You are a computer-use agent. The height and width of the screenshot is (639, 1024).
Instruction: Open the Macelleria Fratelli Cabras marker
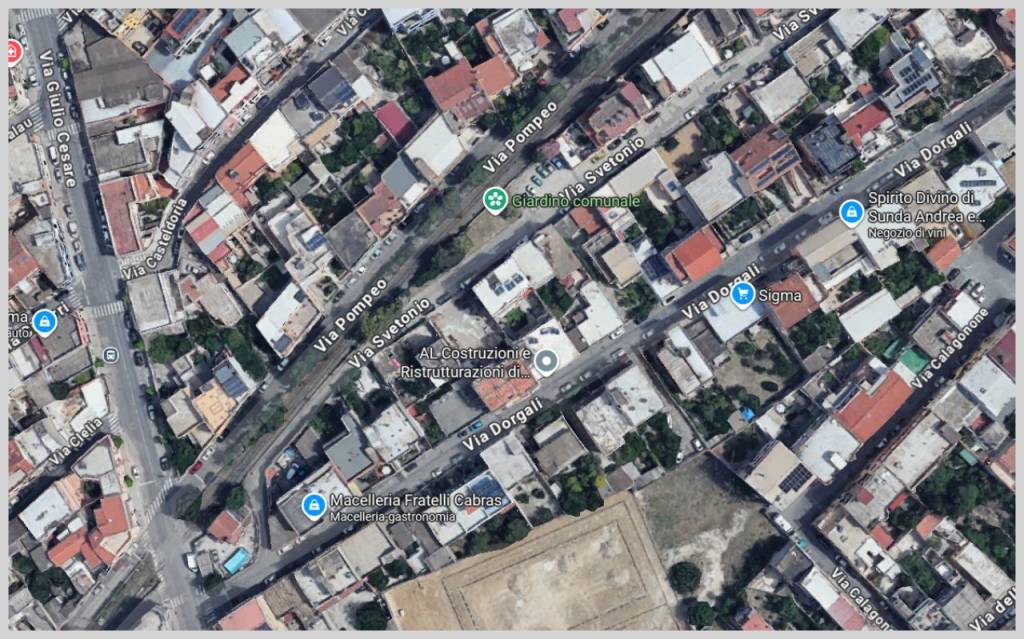coord(313,503)
